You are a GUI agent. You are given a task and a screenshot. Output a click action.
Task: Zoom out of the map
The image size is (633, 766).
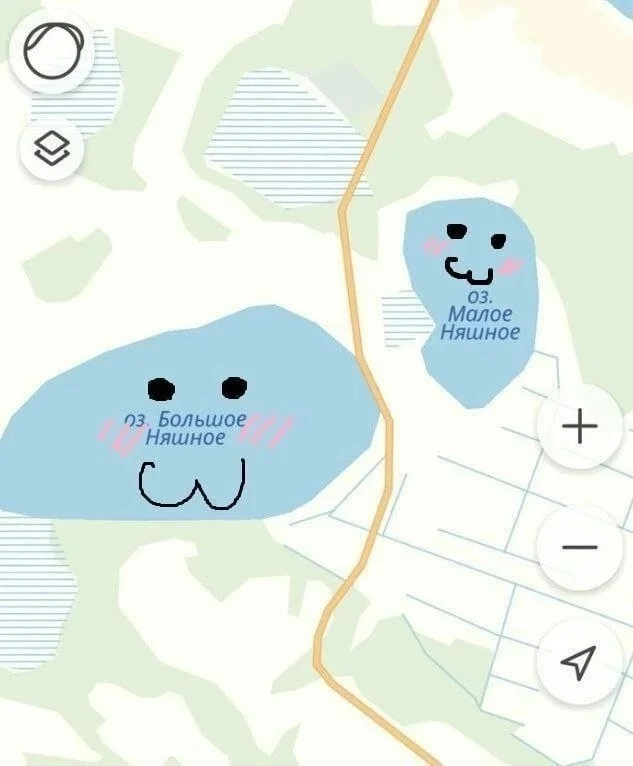pos(579,547)
